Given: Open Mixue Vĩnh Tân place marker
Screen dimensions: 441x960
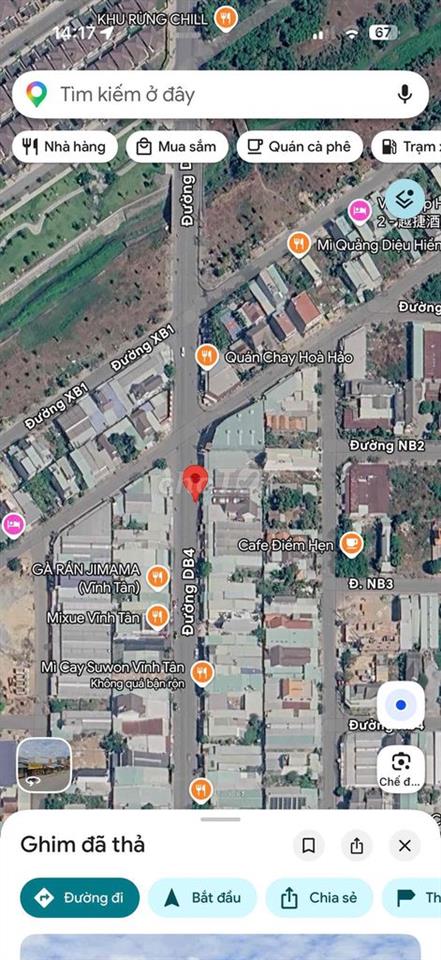Looking at the screenshot, I should (x=157, y=617).
